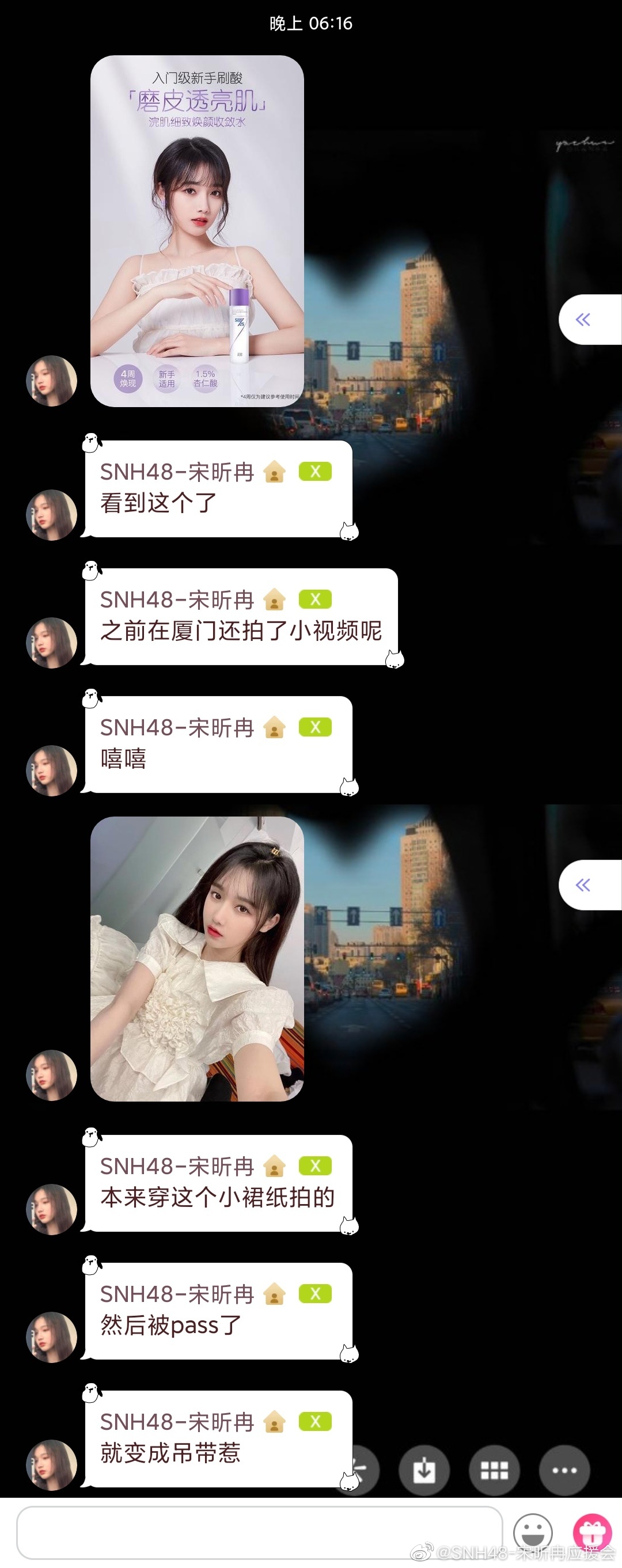The image size is (622, 1568).
Task: Open the emoji picker
Action: point(533,1532)
